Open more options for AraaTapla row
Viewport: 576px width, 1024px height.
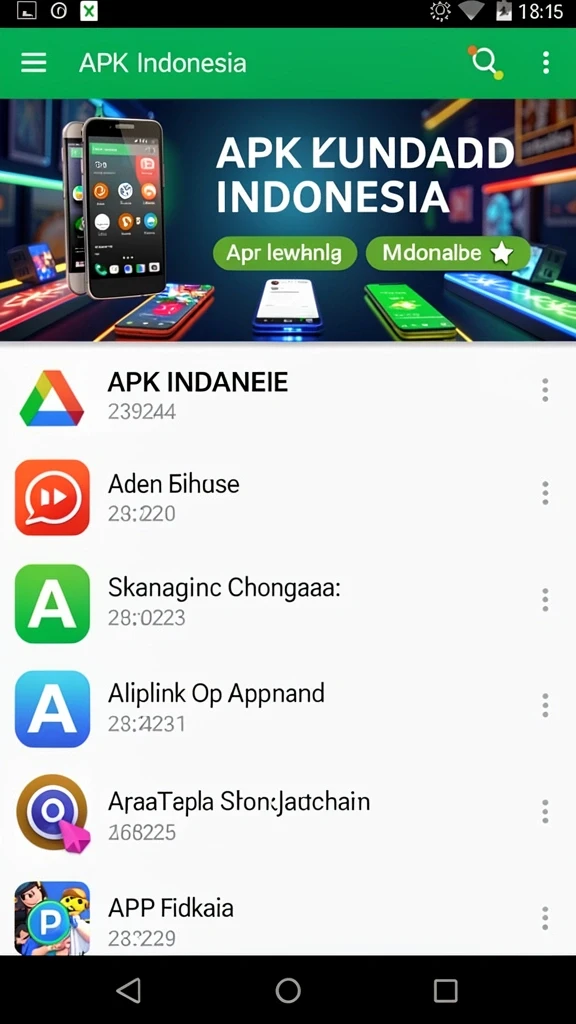pyautogui.click(x=545, y=812)
